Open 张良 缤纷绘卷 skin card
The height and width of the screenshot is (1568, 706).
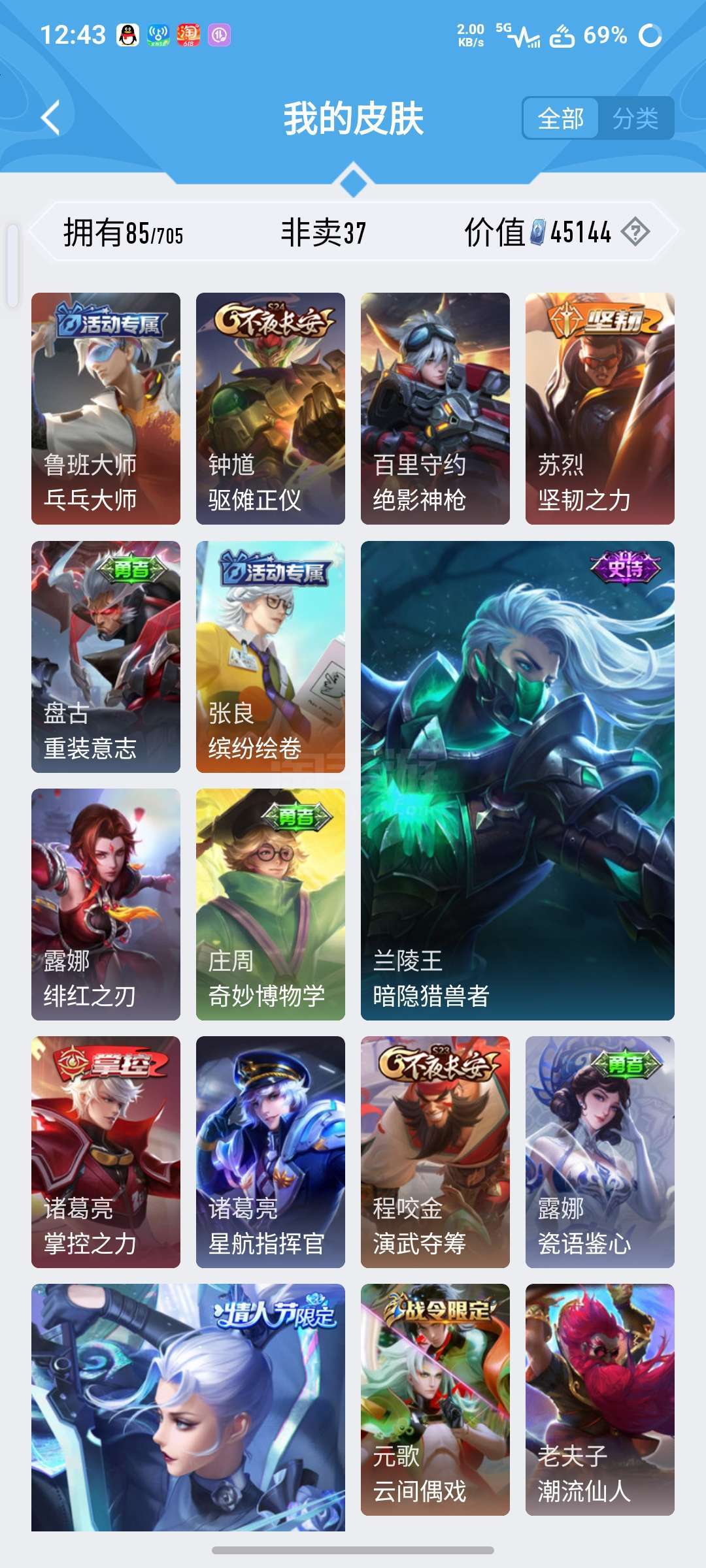tap(271, 657)
